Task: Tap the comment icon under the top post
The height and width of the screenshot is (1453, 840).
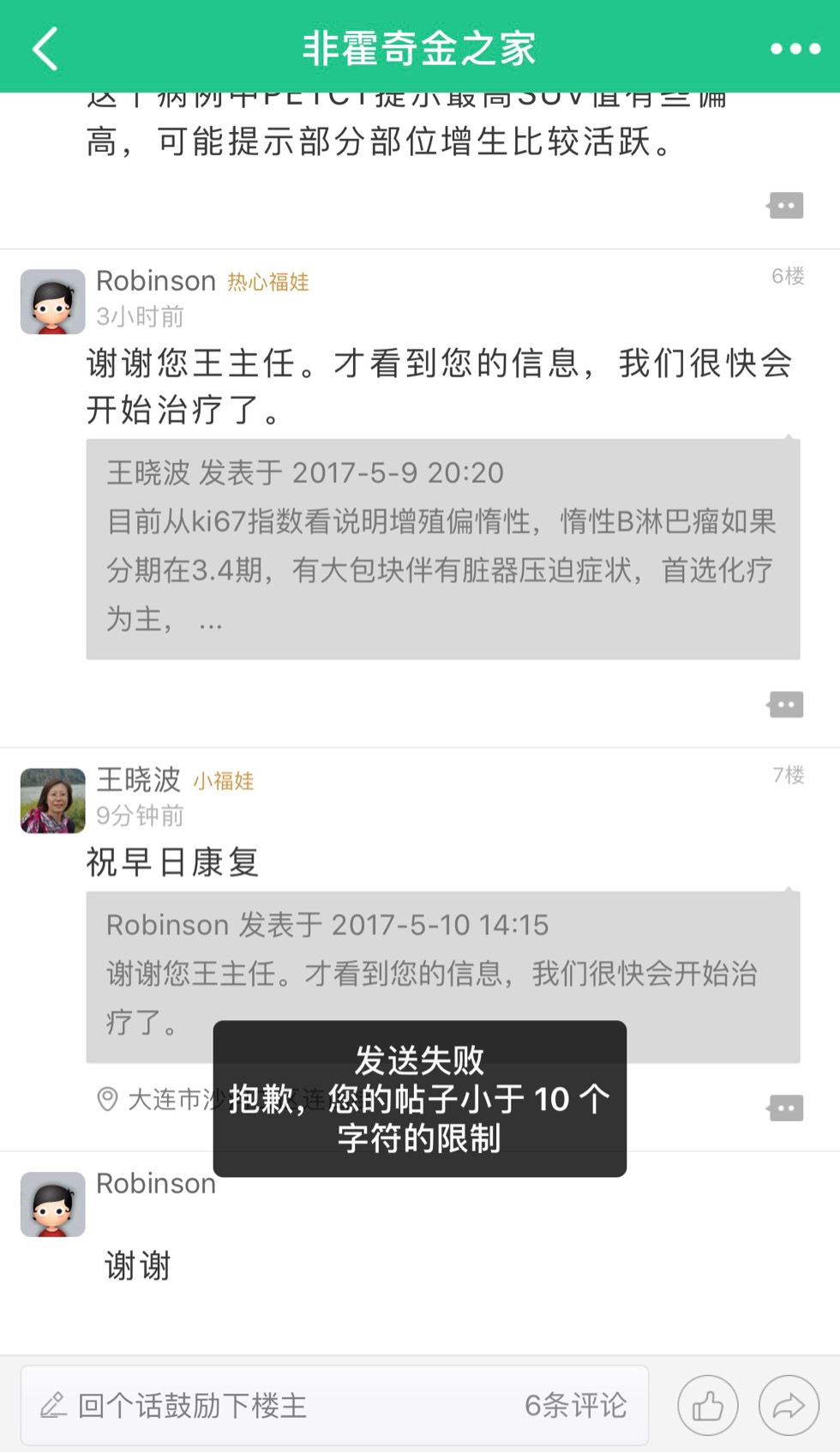Action: [785, 206]
